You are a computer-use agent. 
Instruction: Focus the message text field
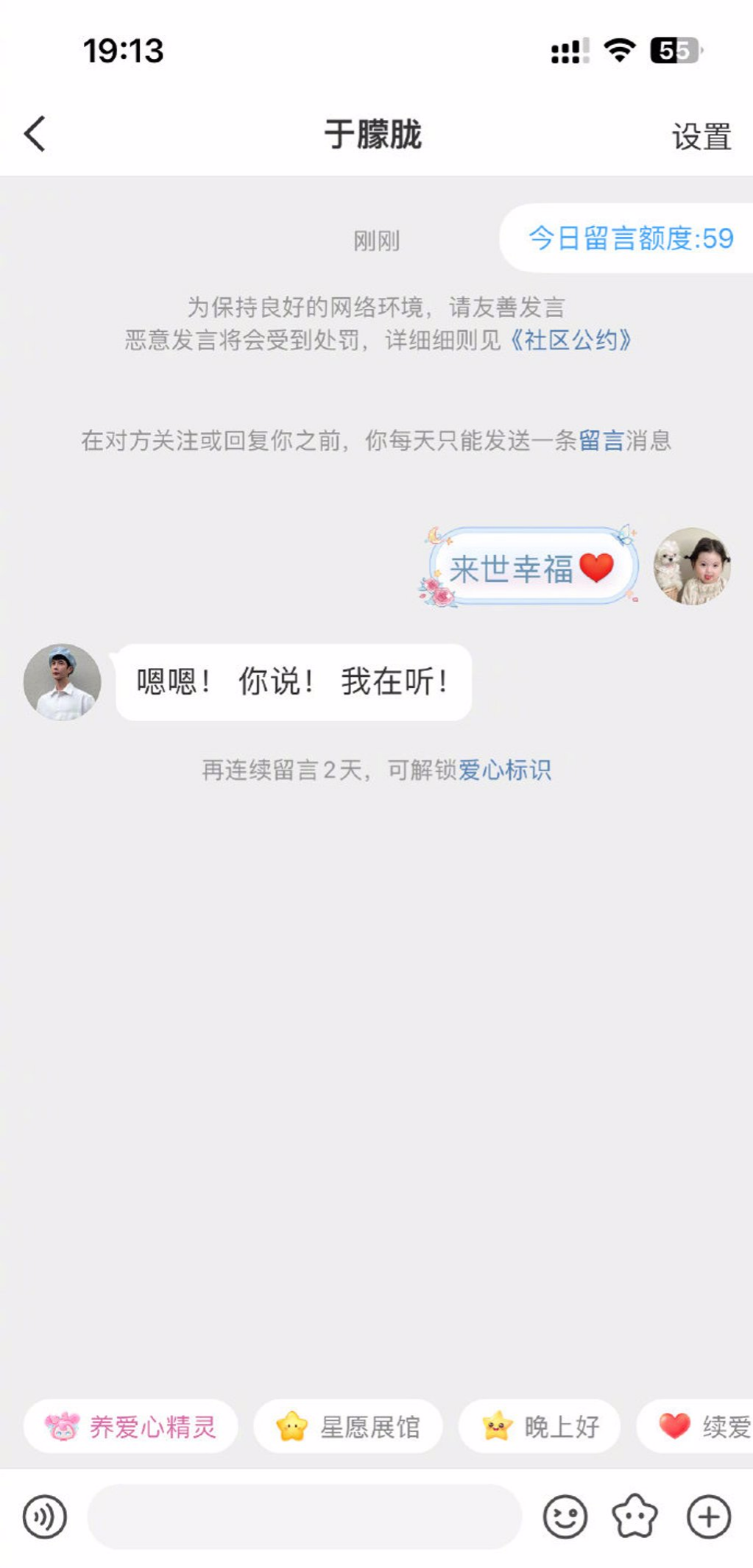pyautogui.click(x=304, y=1516)
